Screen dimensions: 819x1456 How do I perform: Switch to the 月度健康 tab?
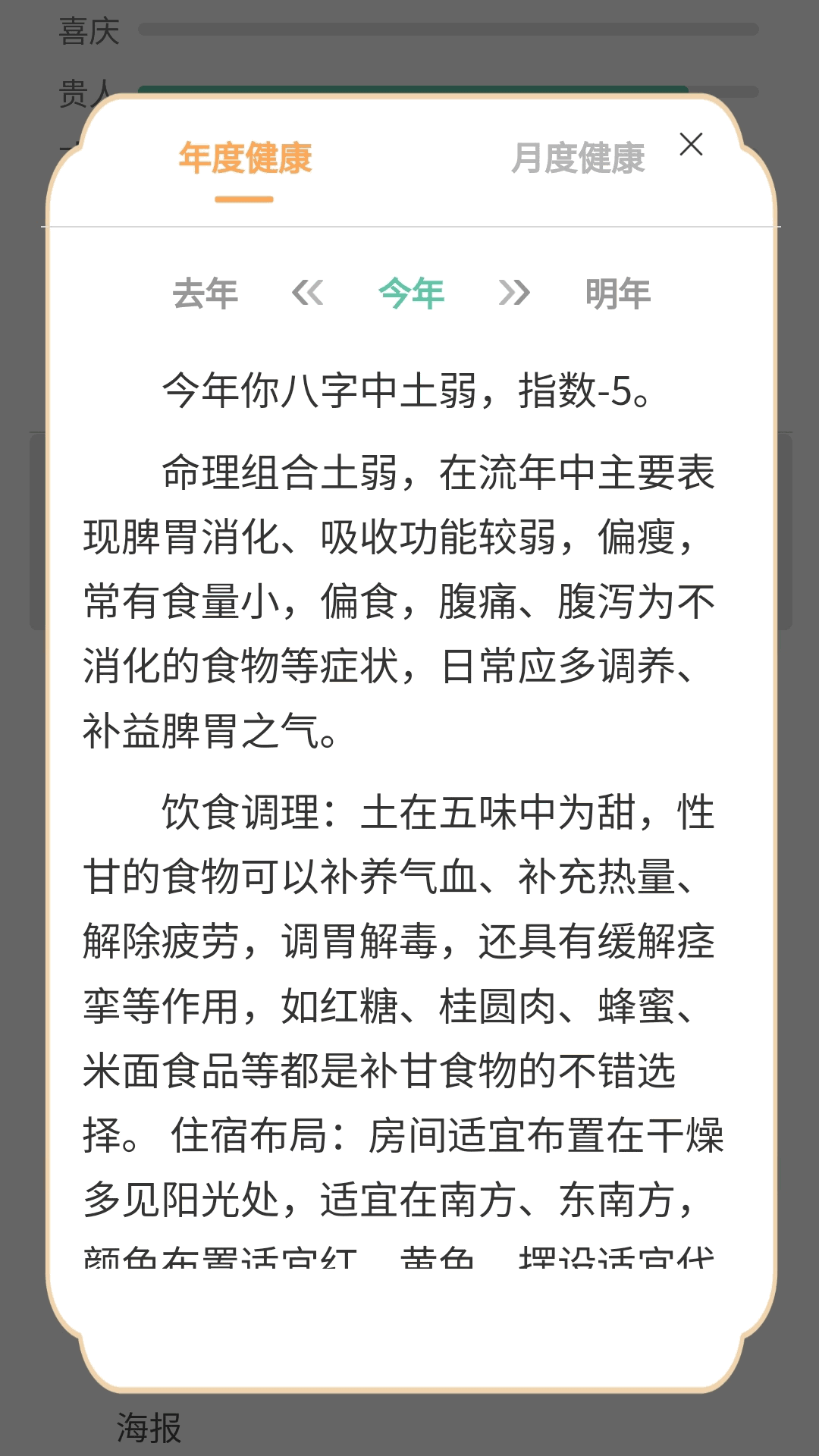click(578, 158)
